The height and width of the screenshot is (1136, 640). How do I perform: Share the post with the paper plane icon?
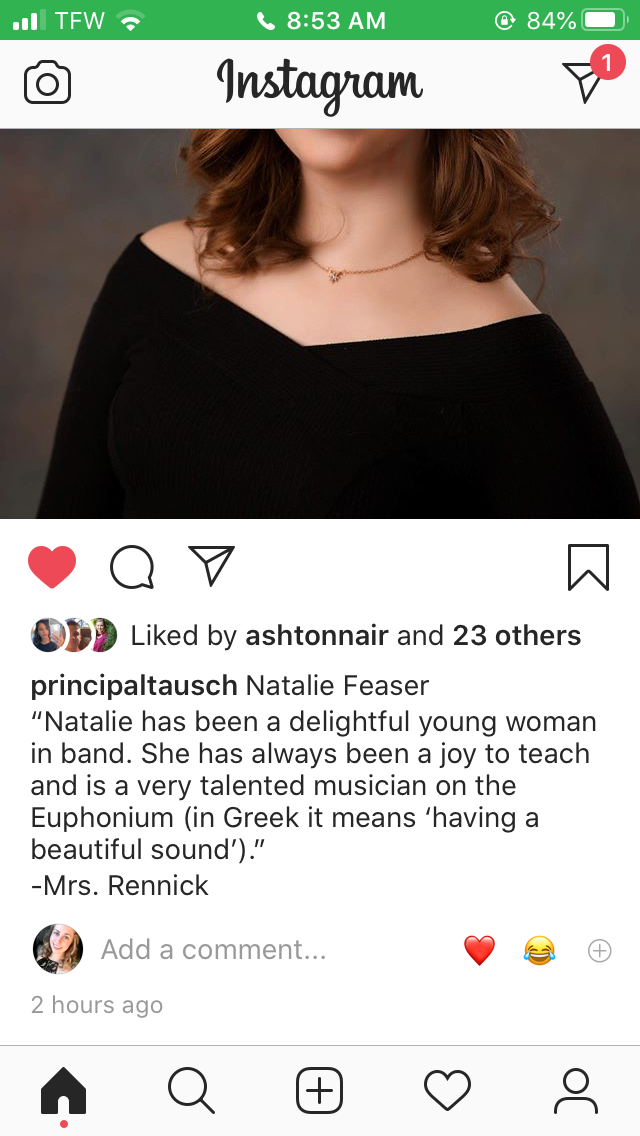click(212, 565)
